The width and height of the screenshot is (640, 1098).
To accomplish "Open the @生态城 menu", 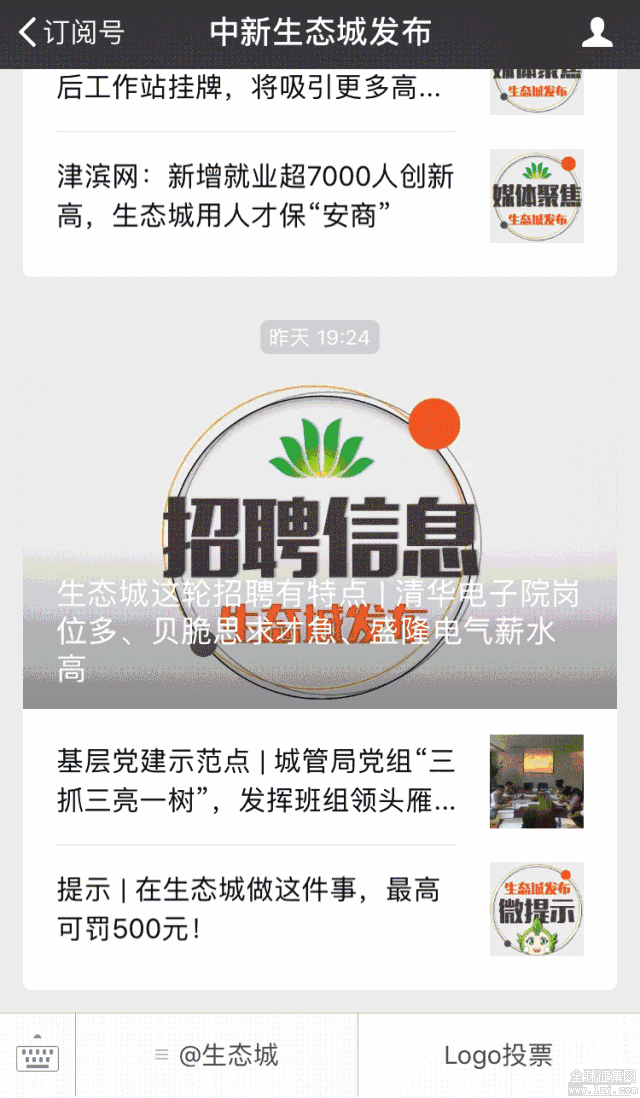I will tap(217, 1055).
